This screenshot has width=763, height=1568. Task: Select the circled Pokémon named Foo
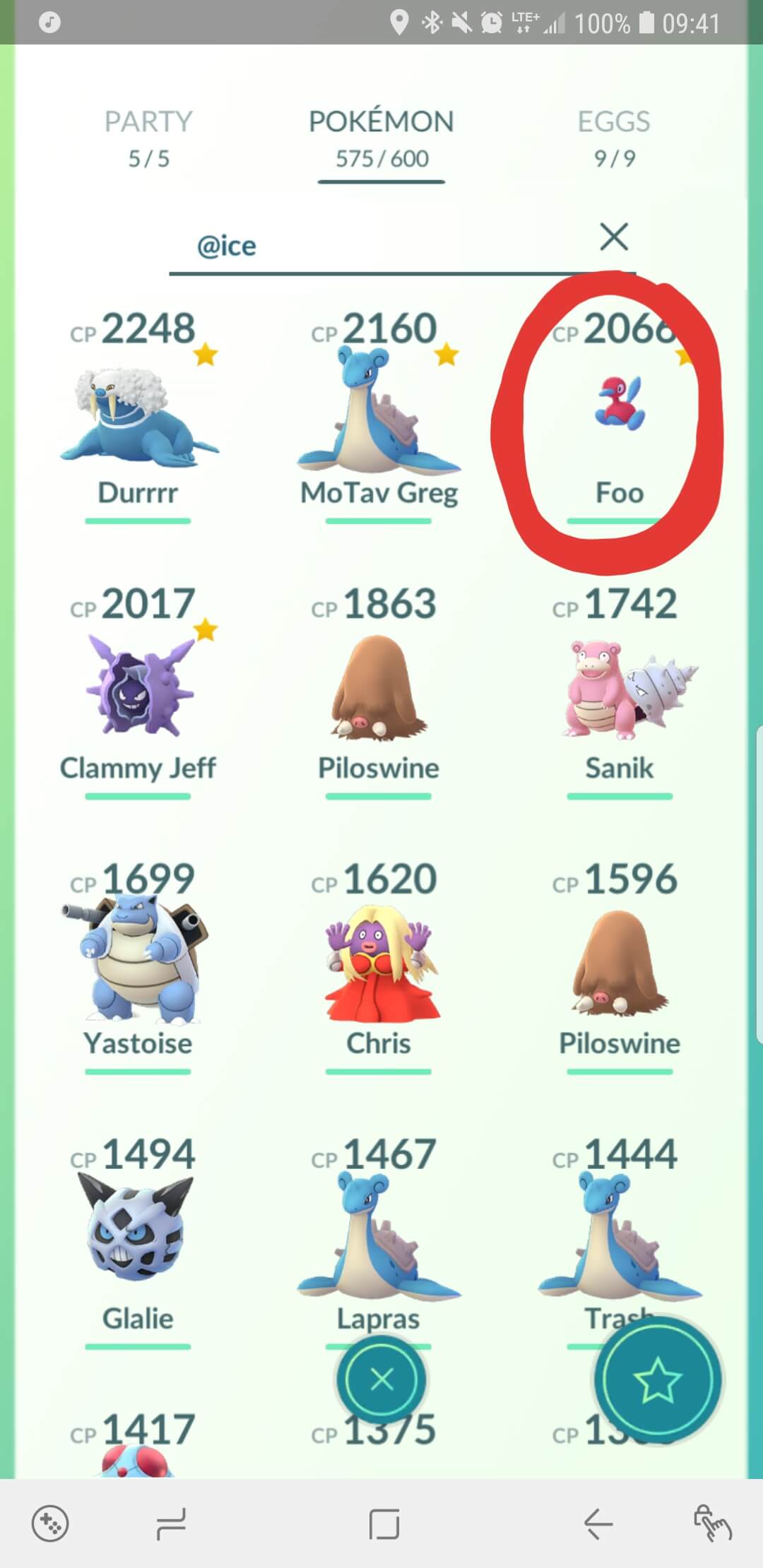click(620, 417)
